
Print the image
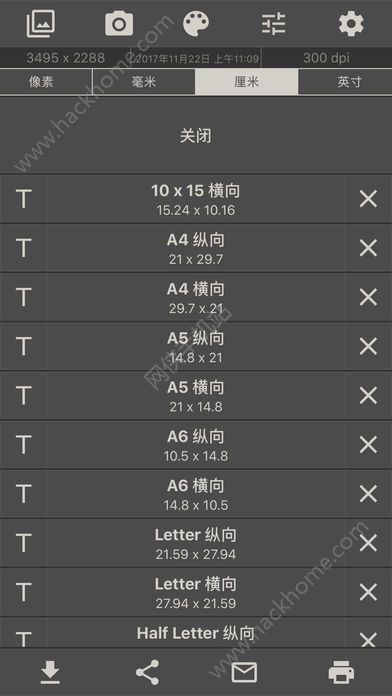(341, 672)
